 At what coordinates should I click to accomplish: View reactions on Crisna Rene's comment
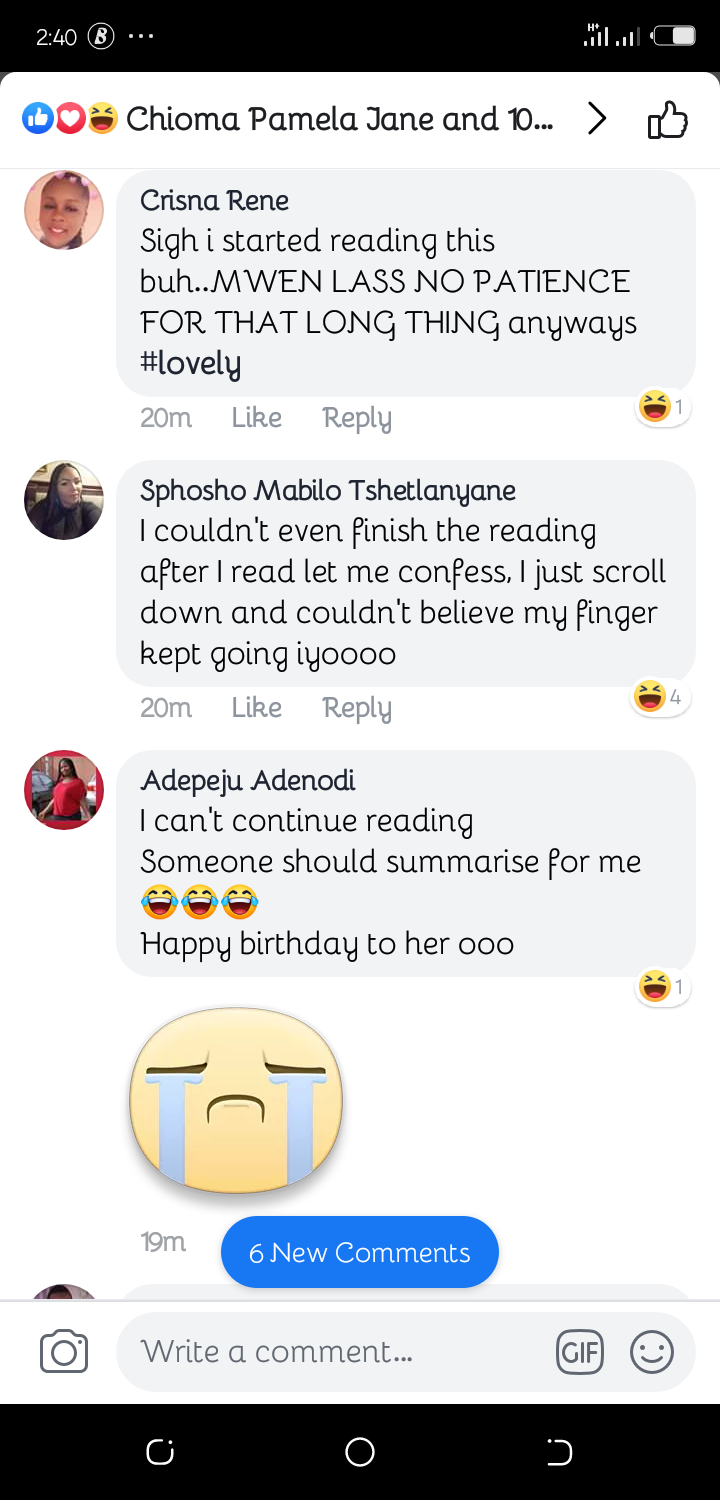[663, 407]
